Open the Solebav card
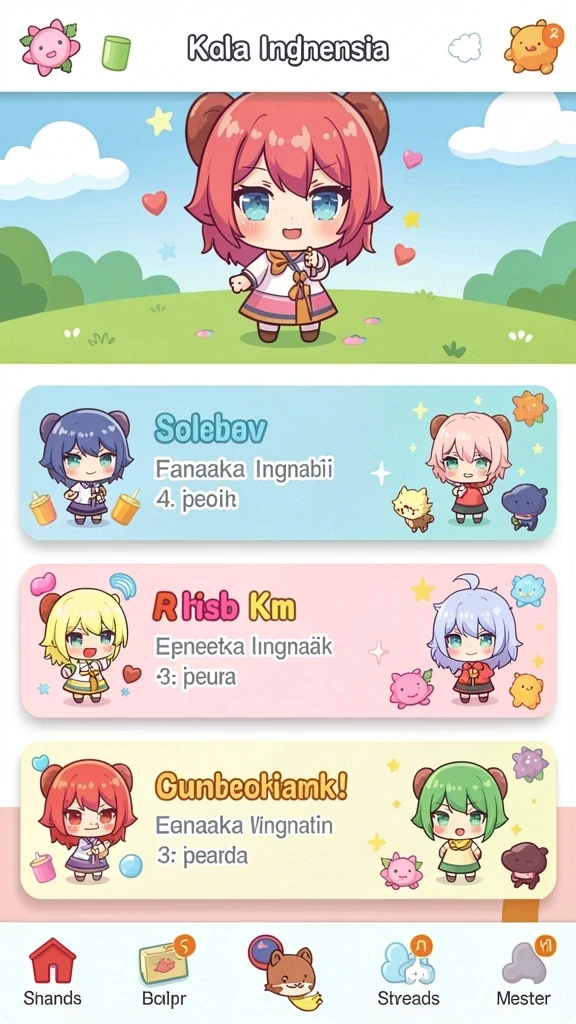The width and height of the screenshot is (576, 1024). point(289,462)
